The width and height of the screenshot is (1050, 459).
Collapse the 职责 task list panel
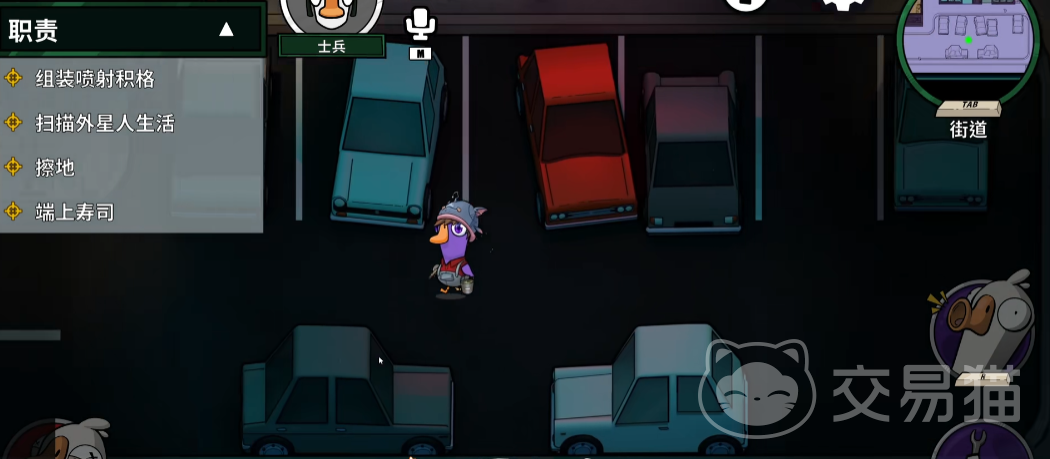226,30
